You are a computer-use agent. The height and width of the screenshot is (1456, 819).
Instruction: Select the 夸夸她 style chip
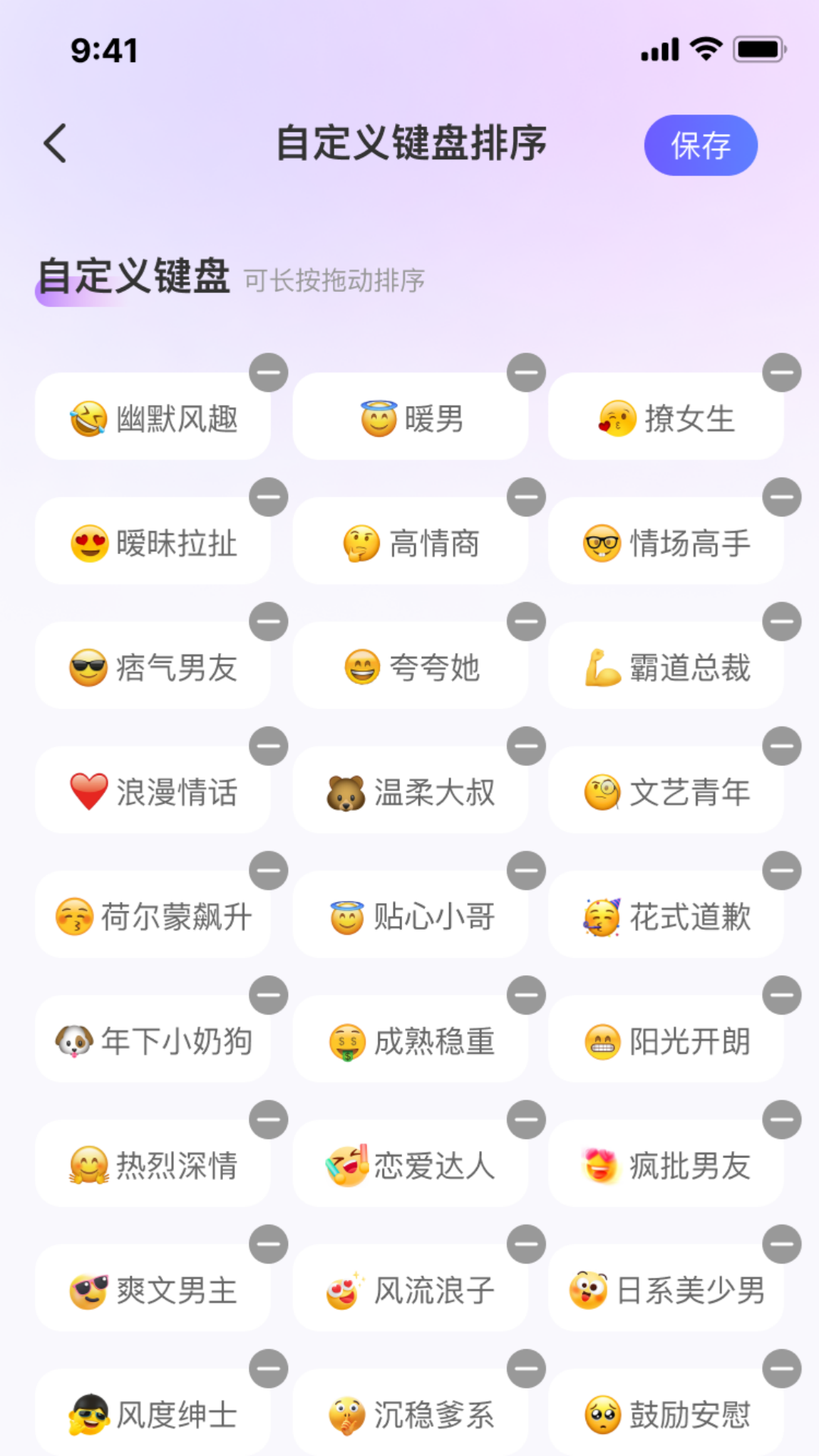(x=410, y=666)
